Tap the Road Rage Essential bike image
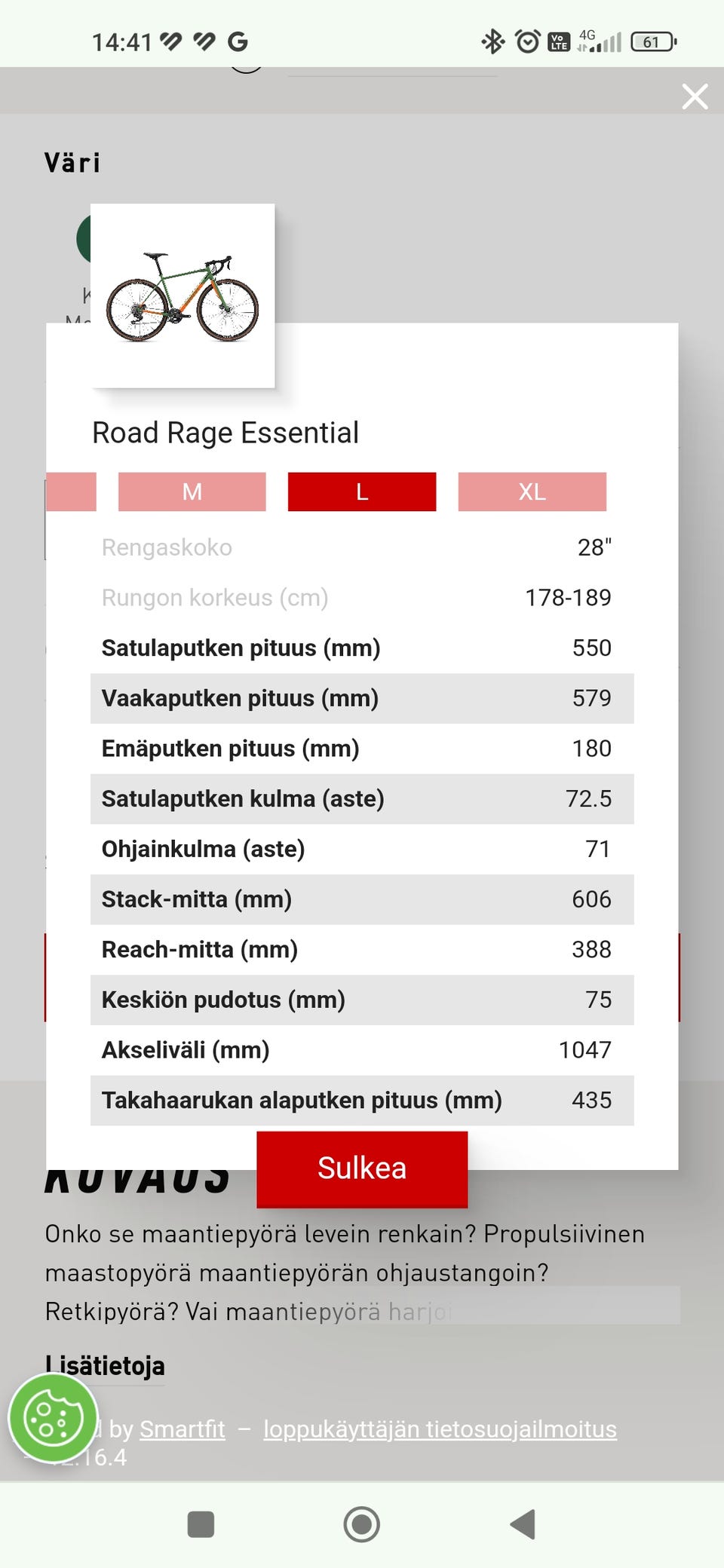Viewport: 724px width, 1568px height. click(183, 296)
